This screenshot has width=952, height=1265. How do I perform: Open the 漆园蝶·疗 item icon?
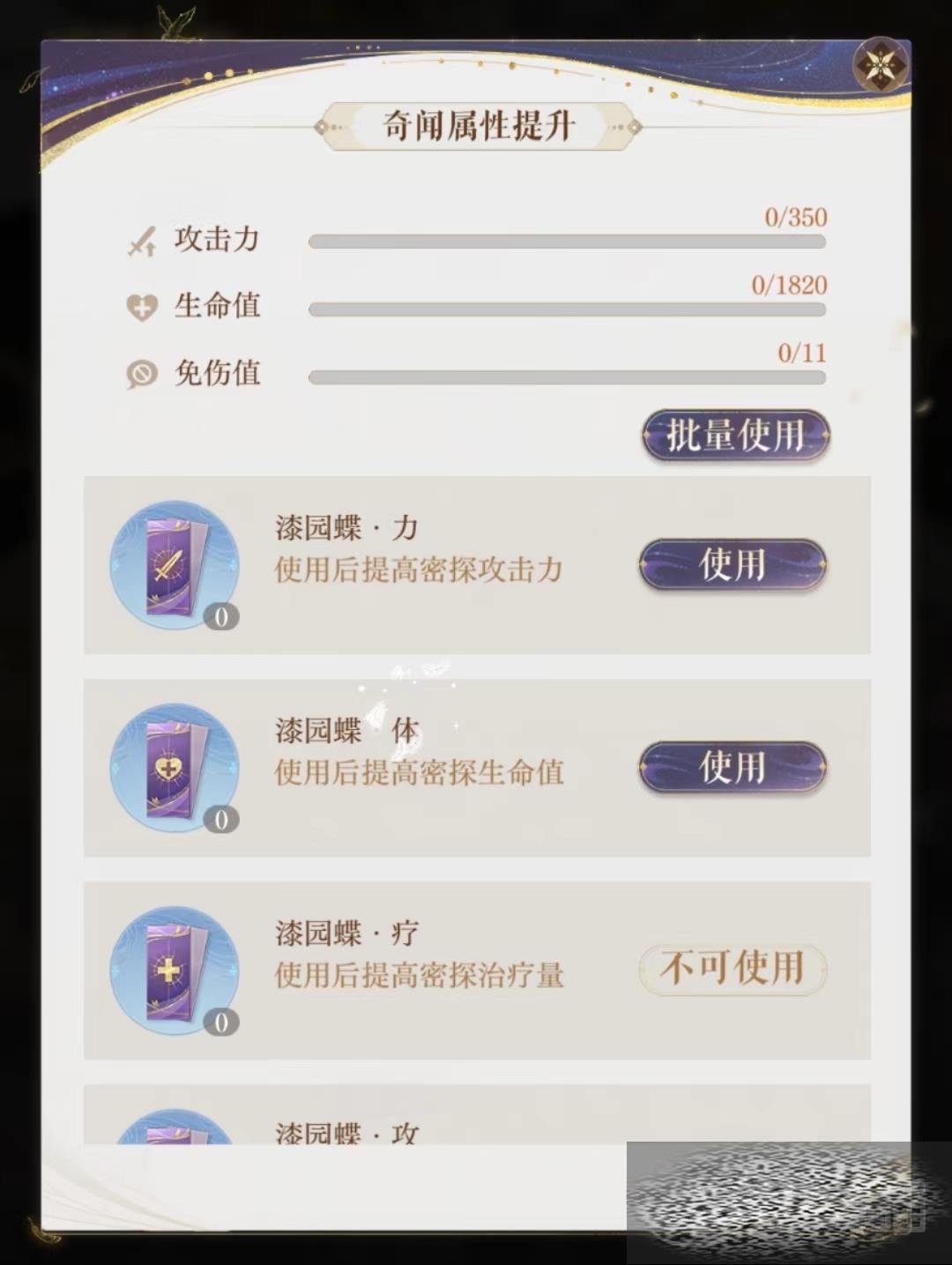pyautogui.click(x=175, y=970)
